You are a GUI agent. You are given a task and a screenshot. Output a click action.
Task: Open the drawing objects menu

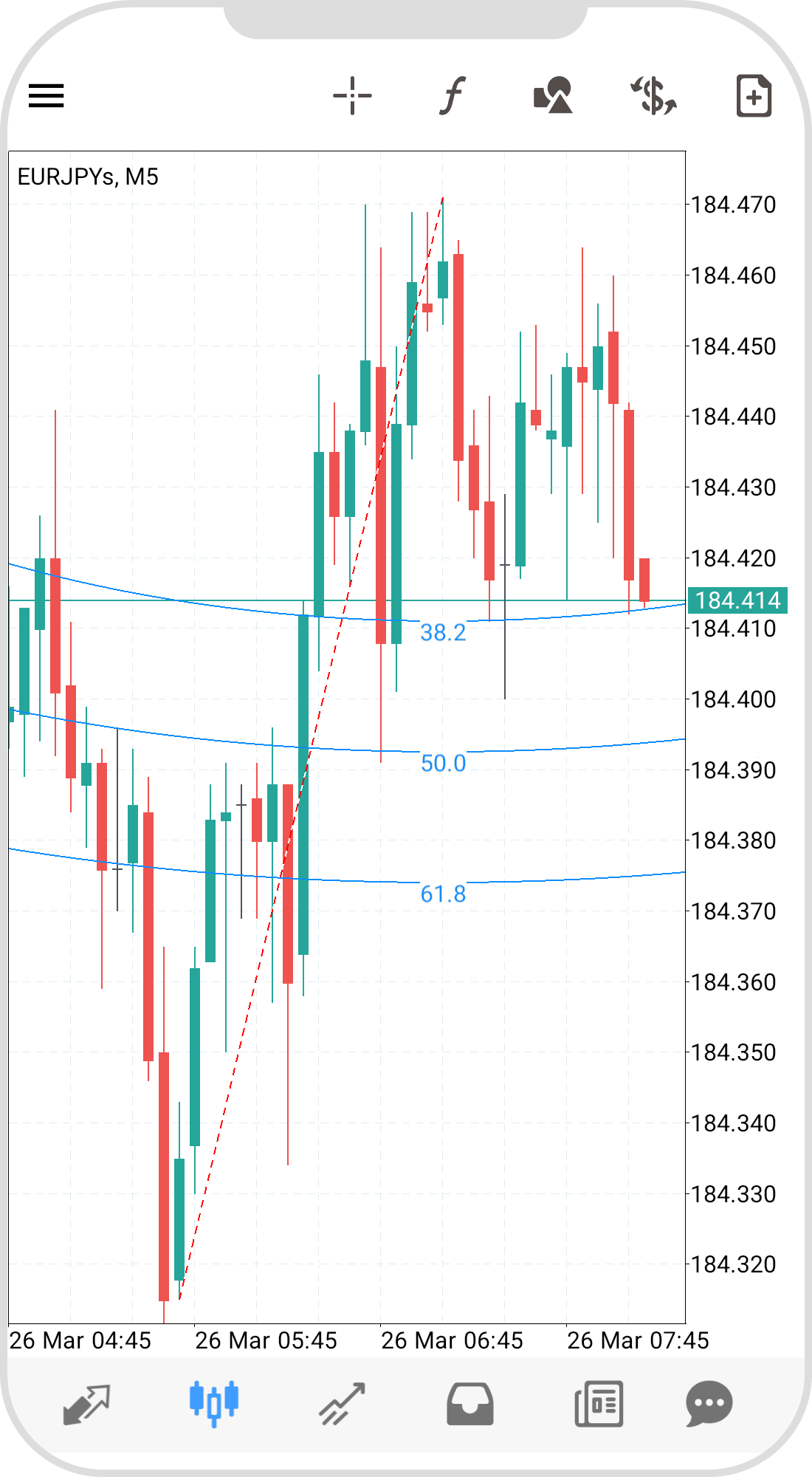[553, 96]
